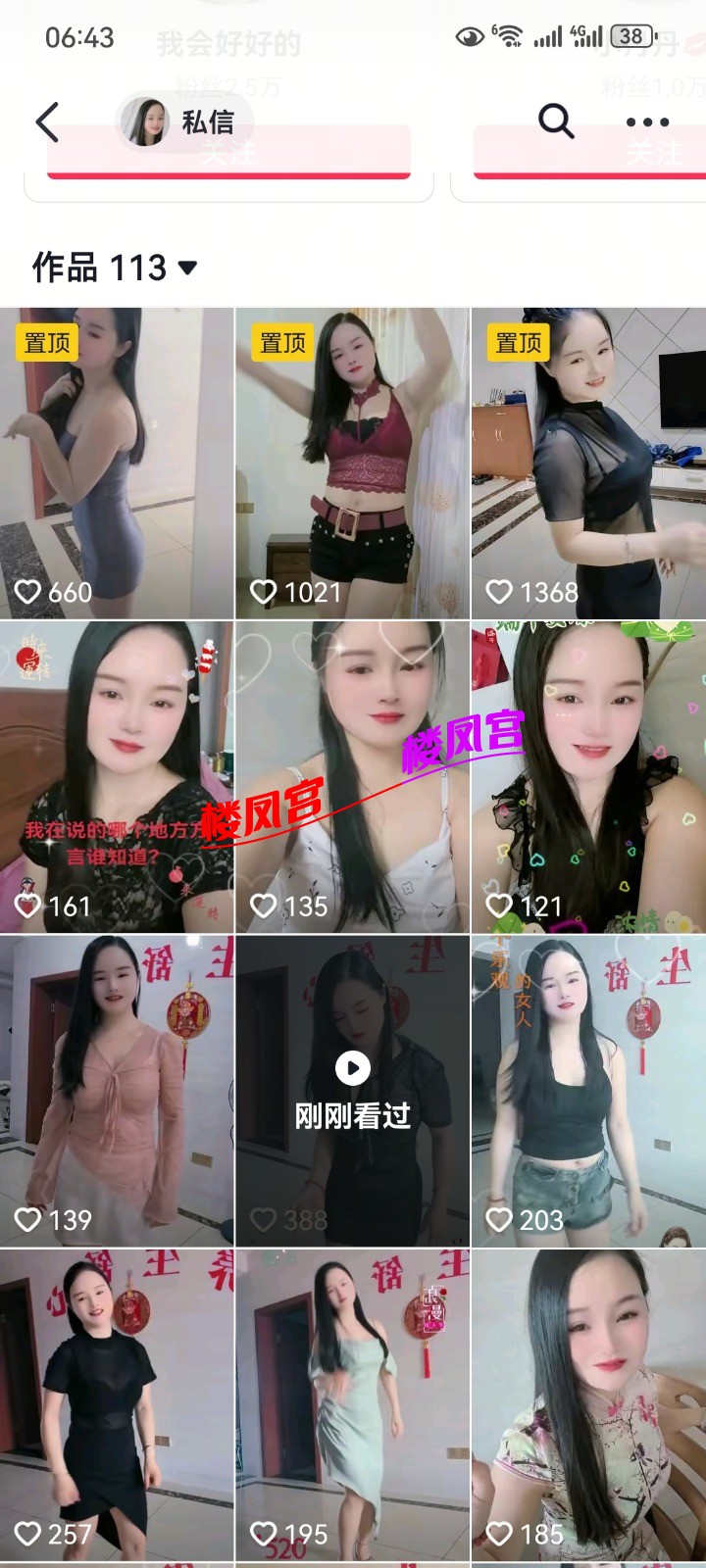Open video with 135 likes
The image size is (706, 1568).
click(352, 776)
